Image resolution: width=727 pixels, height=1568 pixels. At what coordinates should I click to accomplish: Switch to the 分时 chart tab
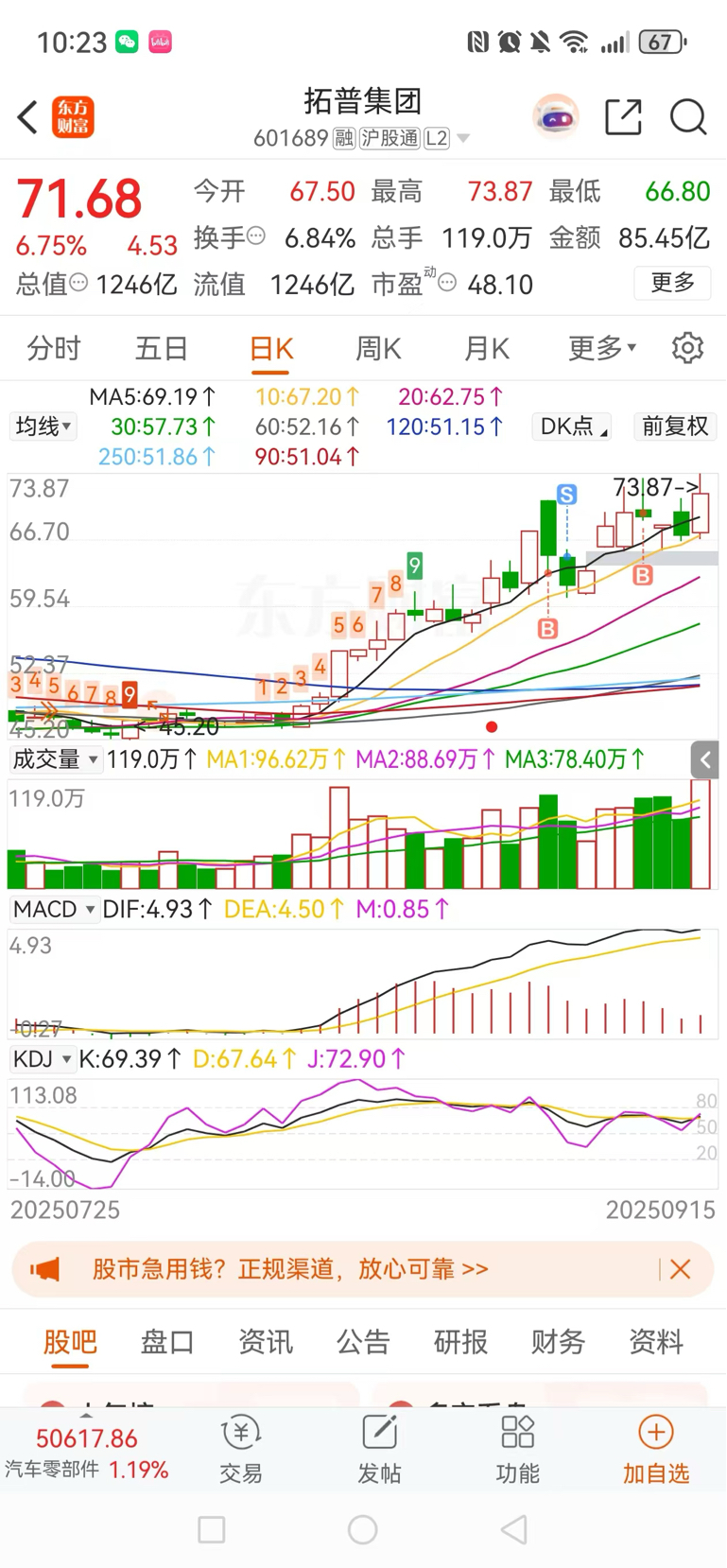pos(54,348)
